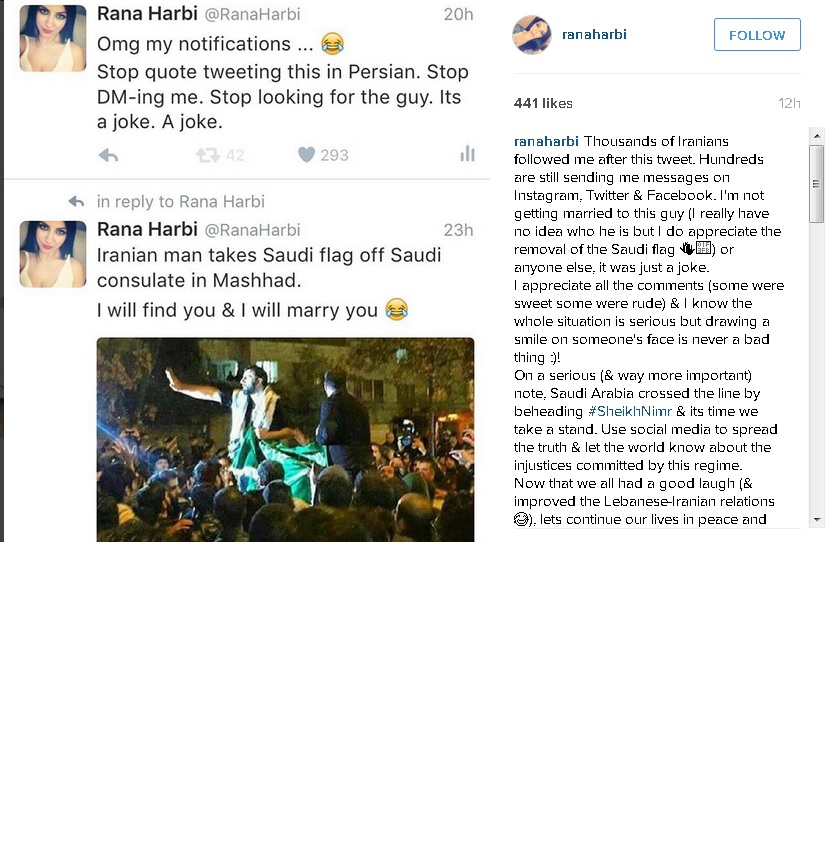
Task: Follow the ranaharbi account
Action: (757, 35)
